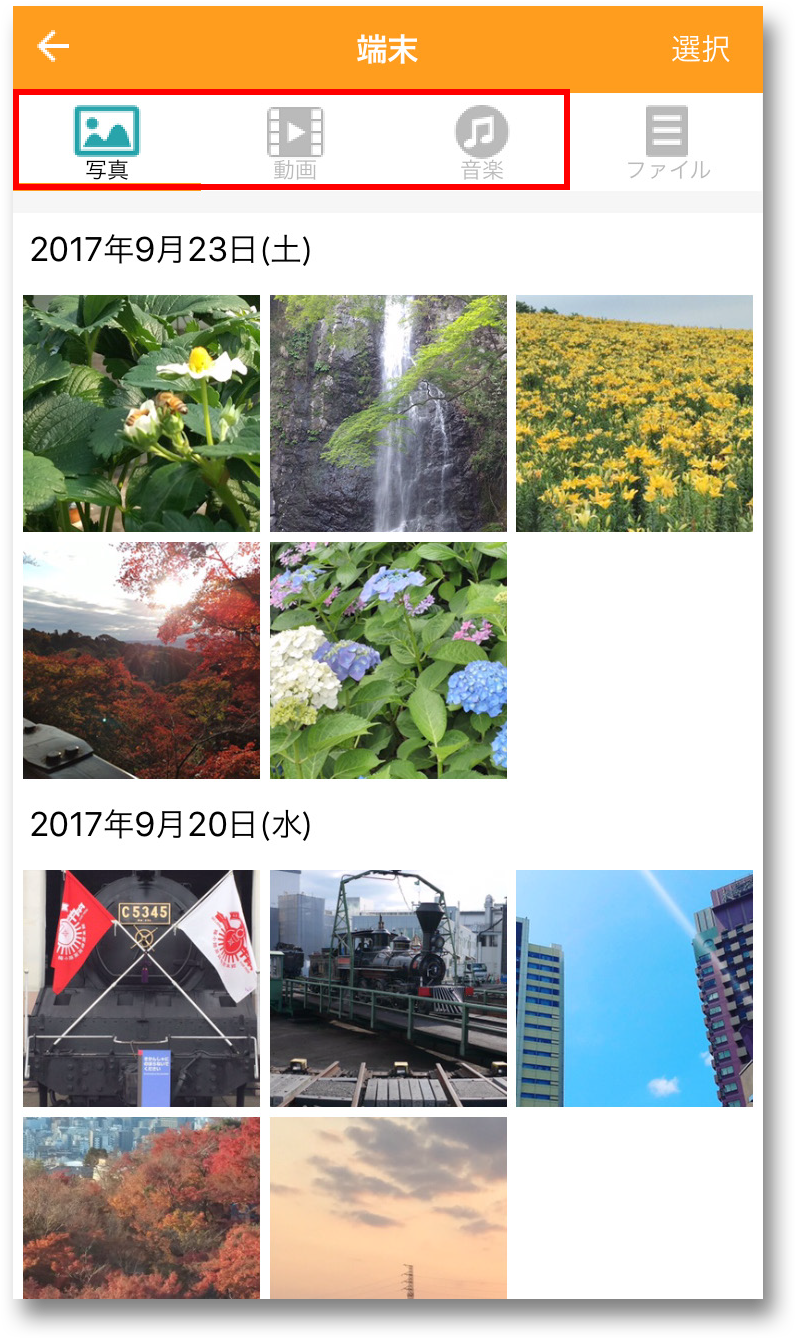The image size is (797, 1340).
Task: Open the steam engine on turntable photo
Action: [388, 988]
